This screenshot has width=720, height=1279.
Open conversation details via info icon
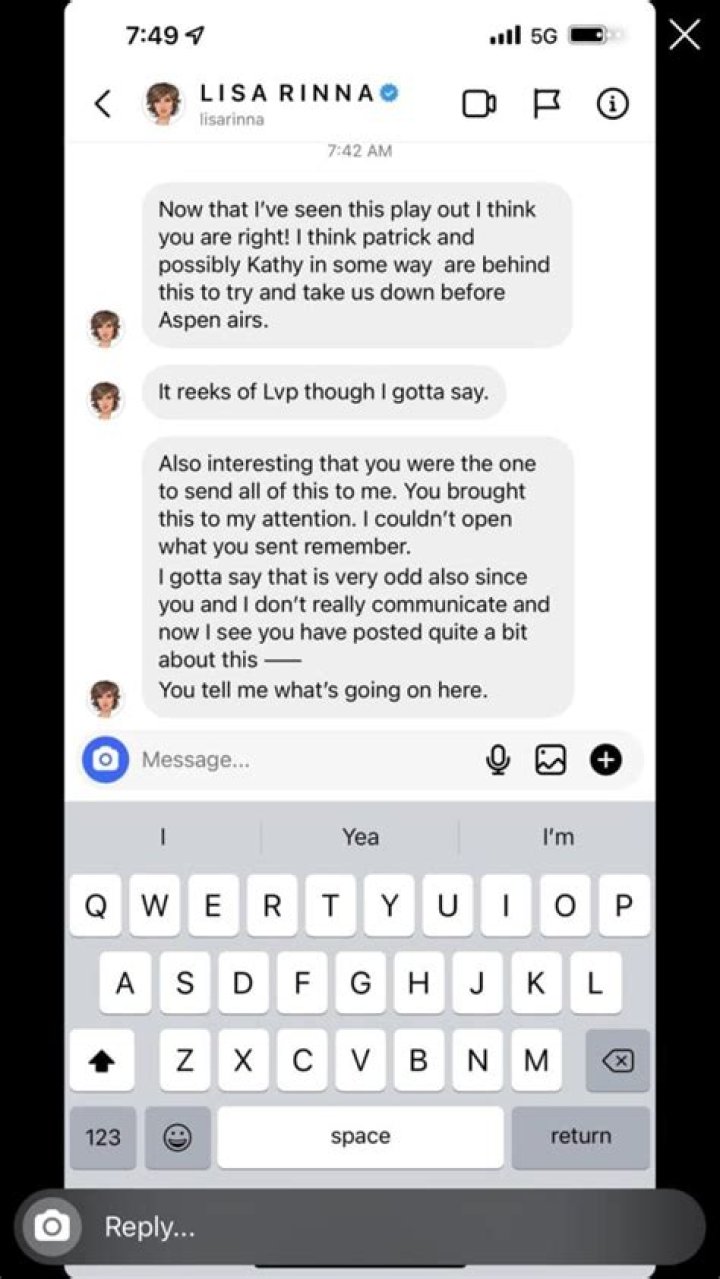tap(613, 103)
